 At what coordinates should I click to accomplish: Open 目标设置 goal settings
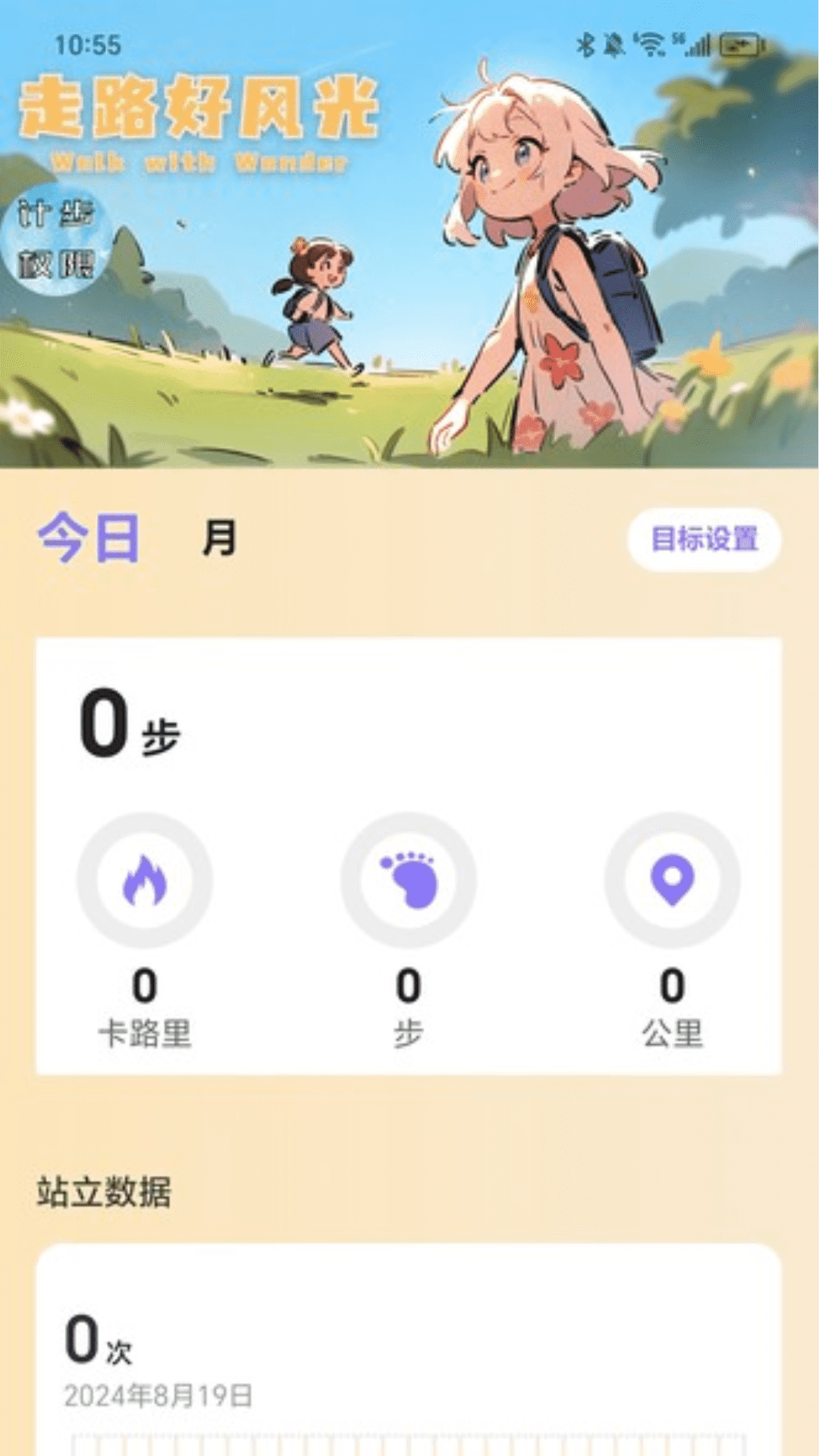[x=704, y=539]
